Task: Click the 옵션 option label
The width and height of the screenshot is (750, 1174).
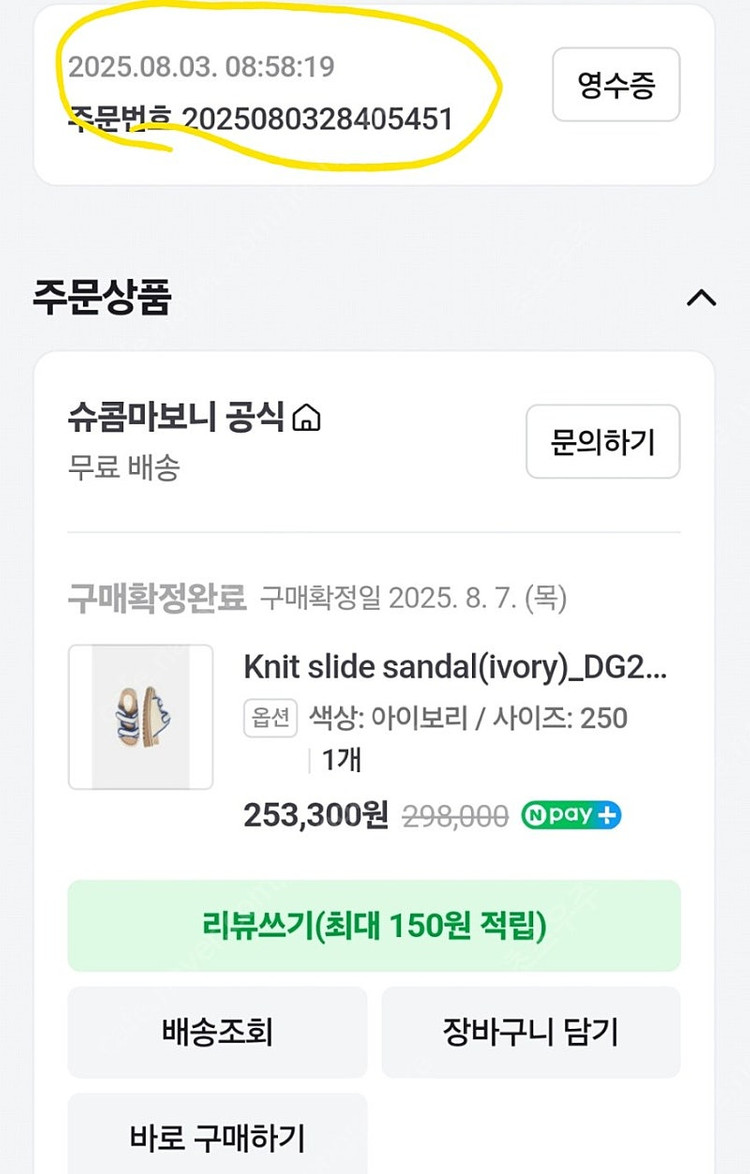Action: (x=267, y=719)
